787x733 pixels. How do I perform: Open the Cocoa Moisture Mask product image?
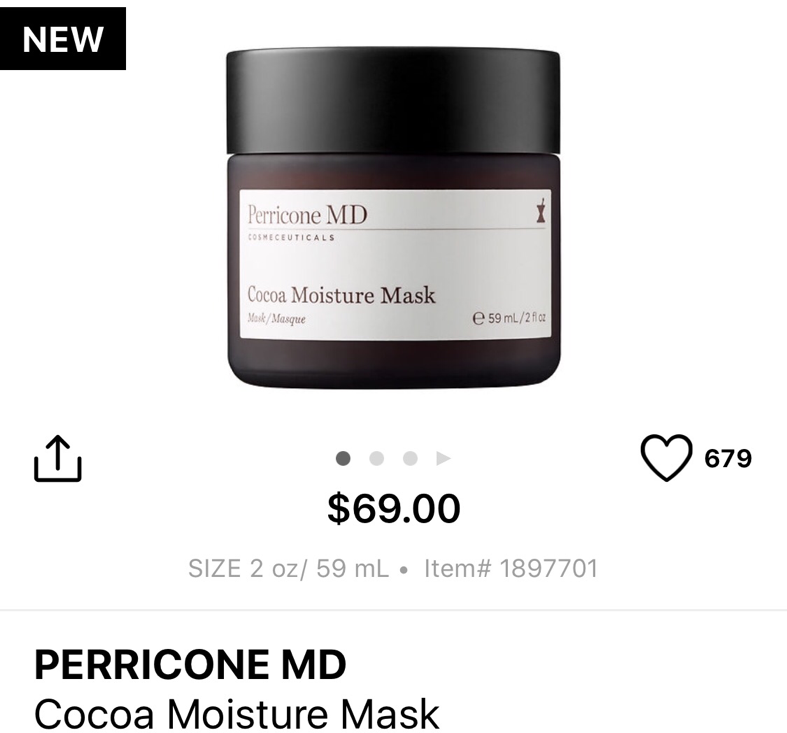(x=392, y=215)
